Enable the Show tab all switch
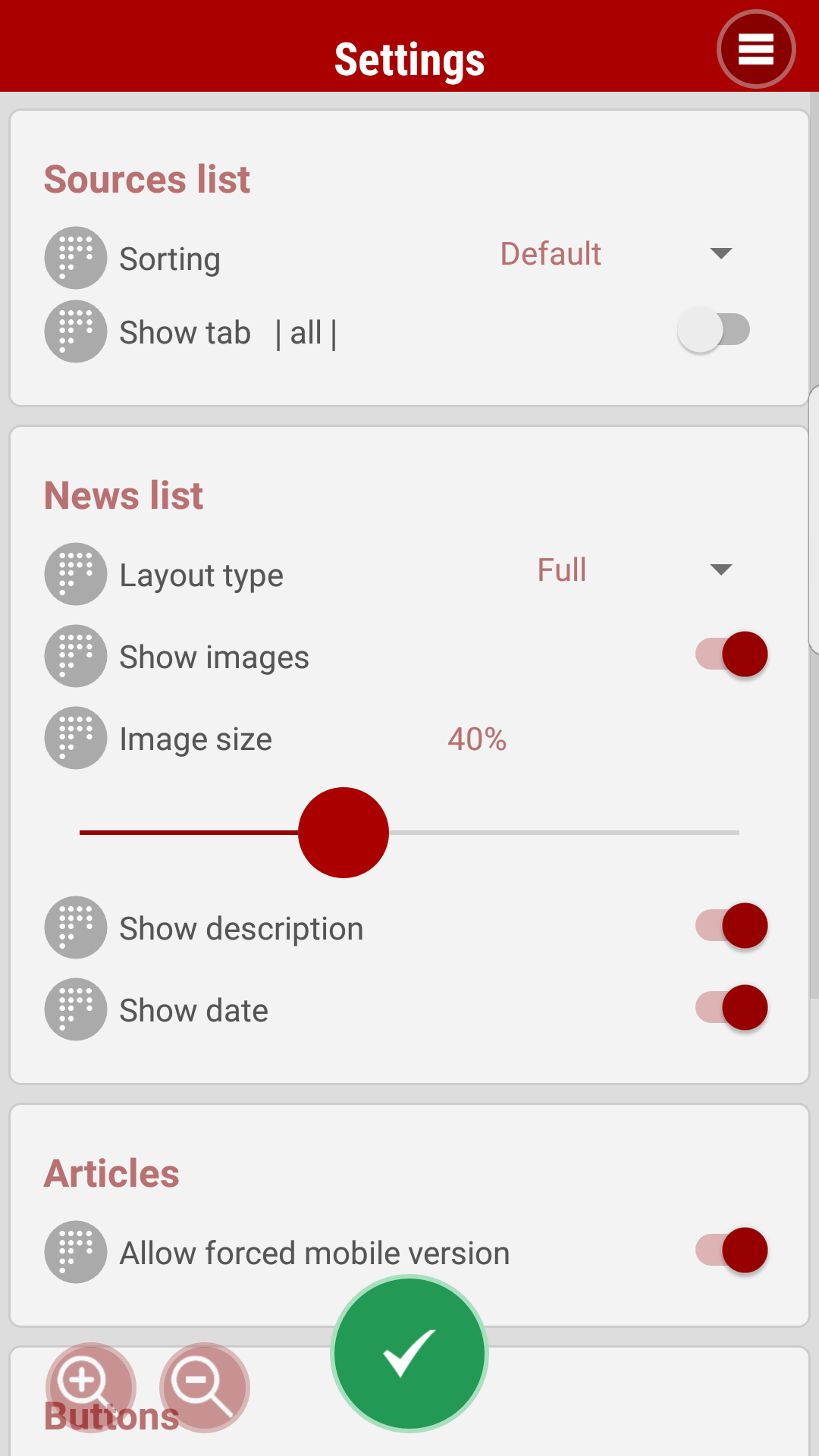Image resolution: width=819 pixels, height=1456 pixels. pyautogui.click(x=714, y=330)
